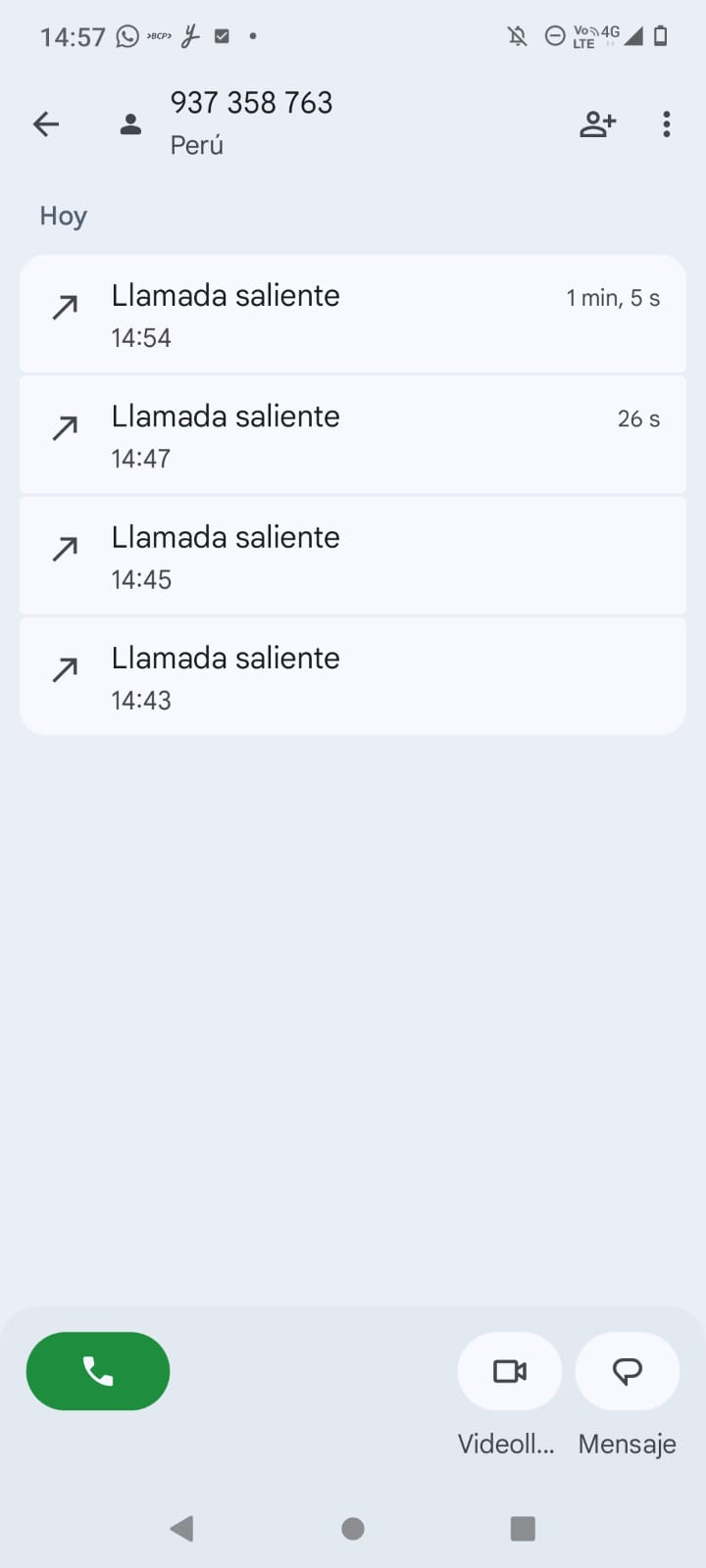706x1568 pixels.
Task: Start a video call
Action: 509,1371
